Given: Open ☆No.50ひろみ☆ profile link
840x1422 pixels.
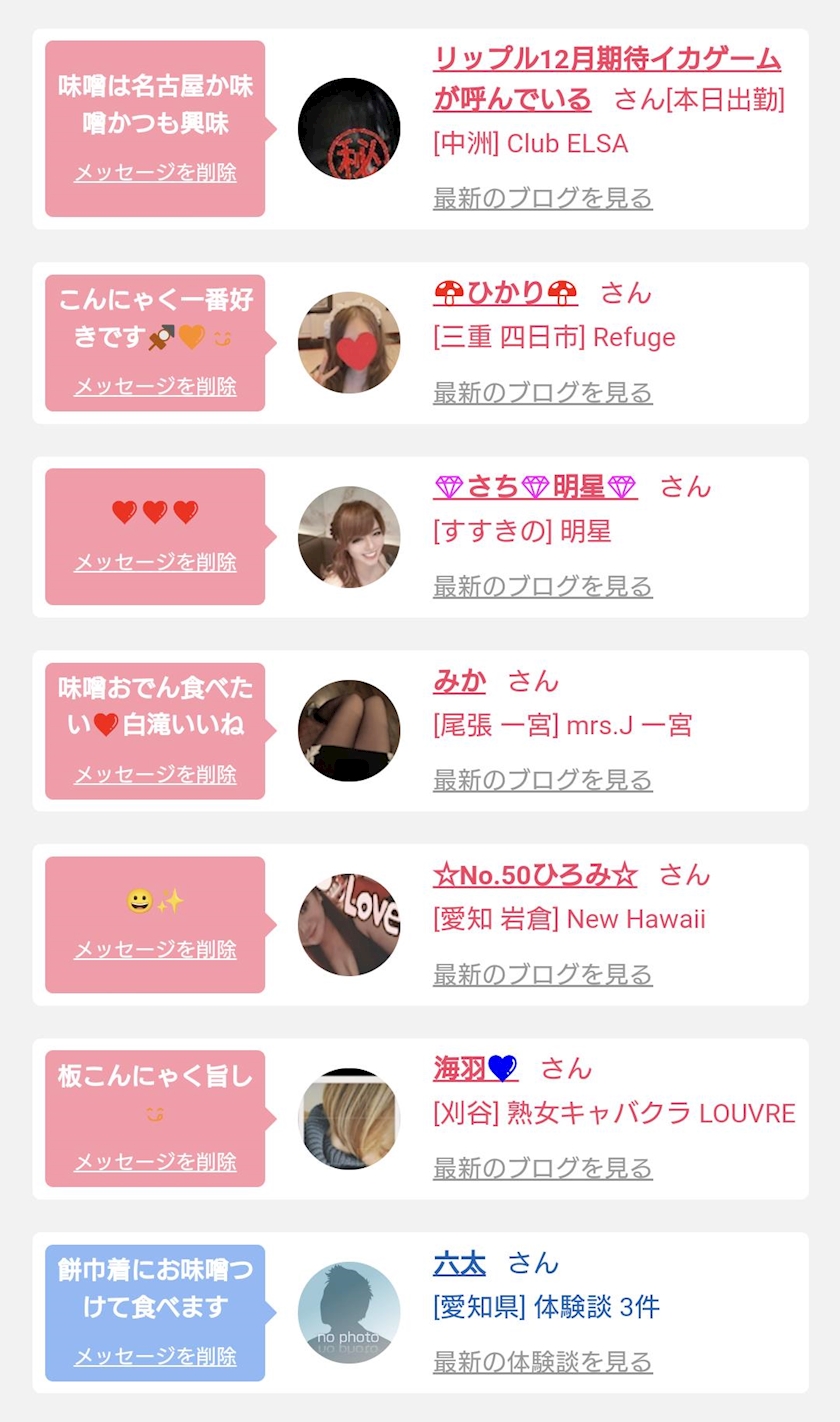Looking at the screenshot, I should click(535, 875).
